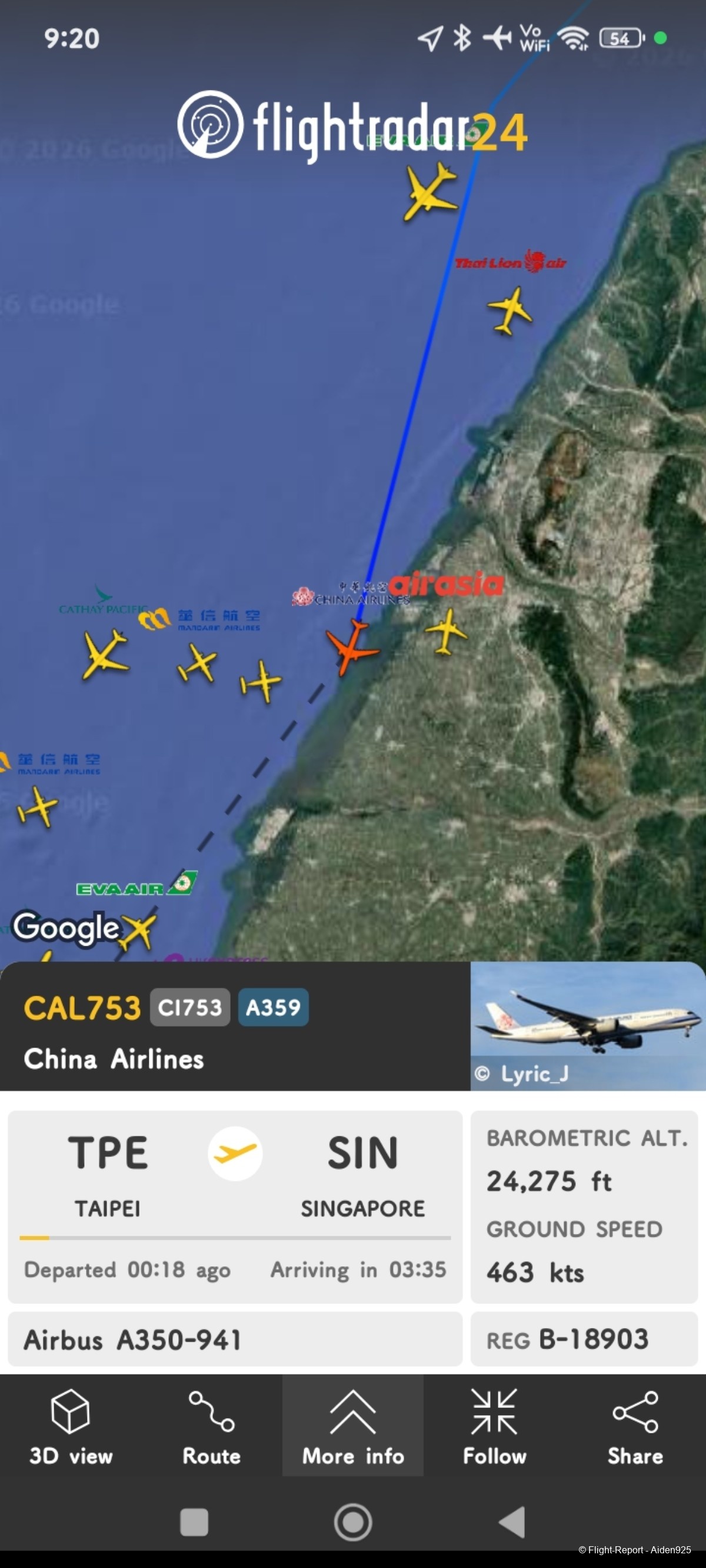706x1568 pixels.
Task: Expand More info panel
Action: pyautogui.click(x=352, y=1426)
